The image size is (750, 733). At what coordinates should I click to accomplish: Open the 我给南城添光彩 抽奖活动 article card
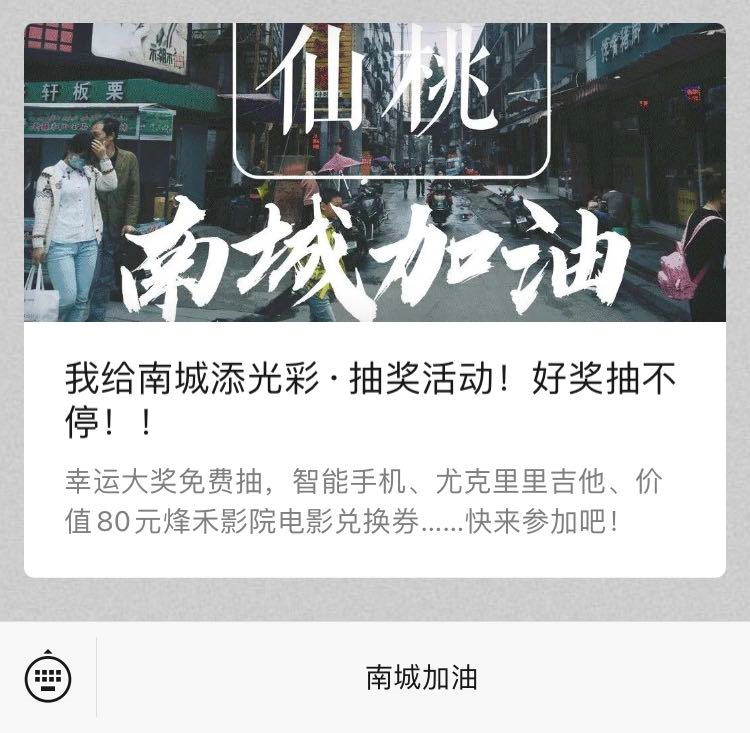374,400
